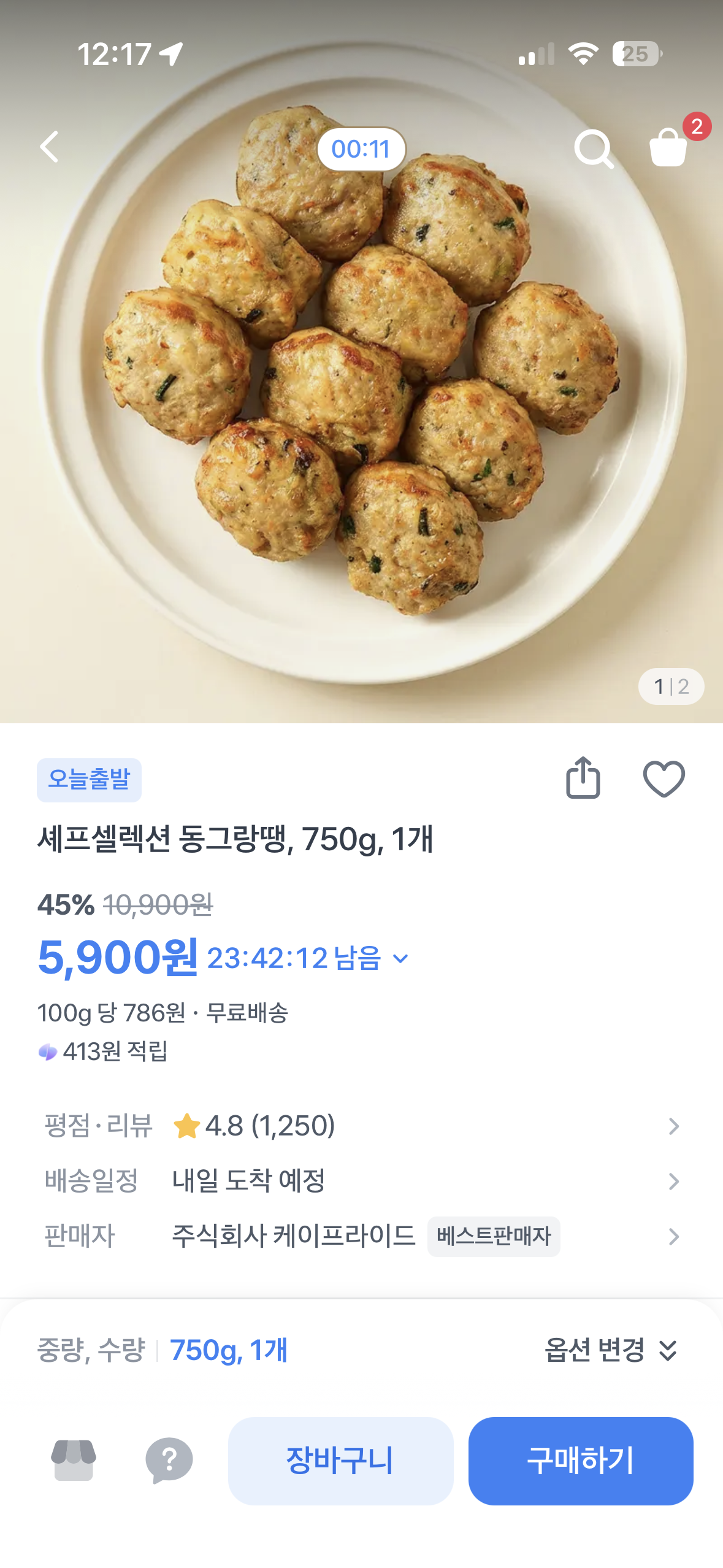Open the shopping bag with 2 items
This screenshot has height=1568, width=723.
click(670, 146)
